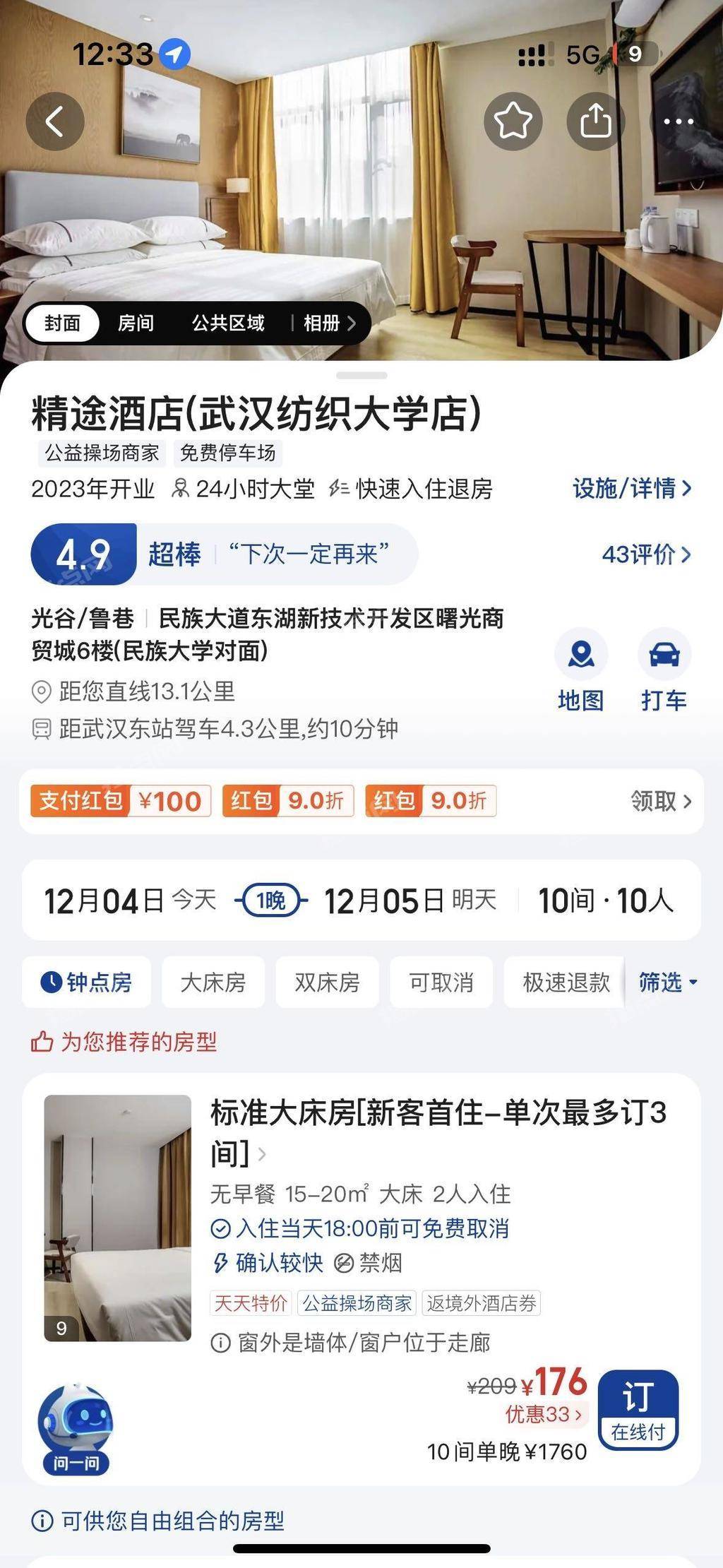The image size is (723, 1568).
Task: Switch to the 公共区域 photo tab
Action: [228, 323]
